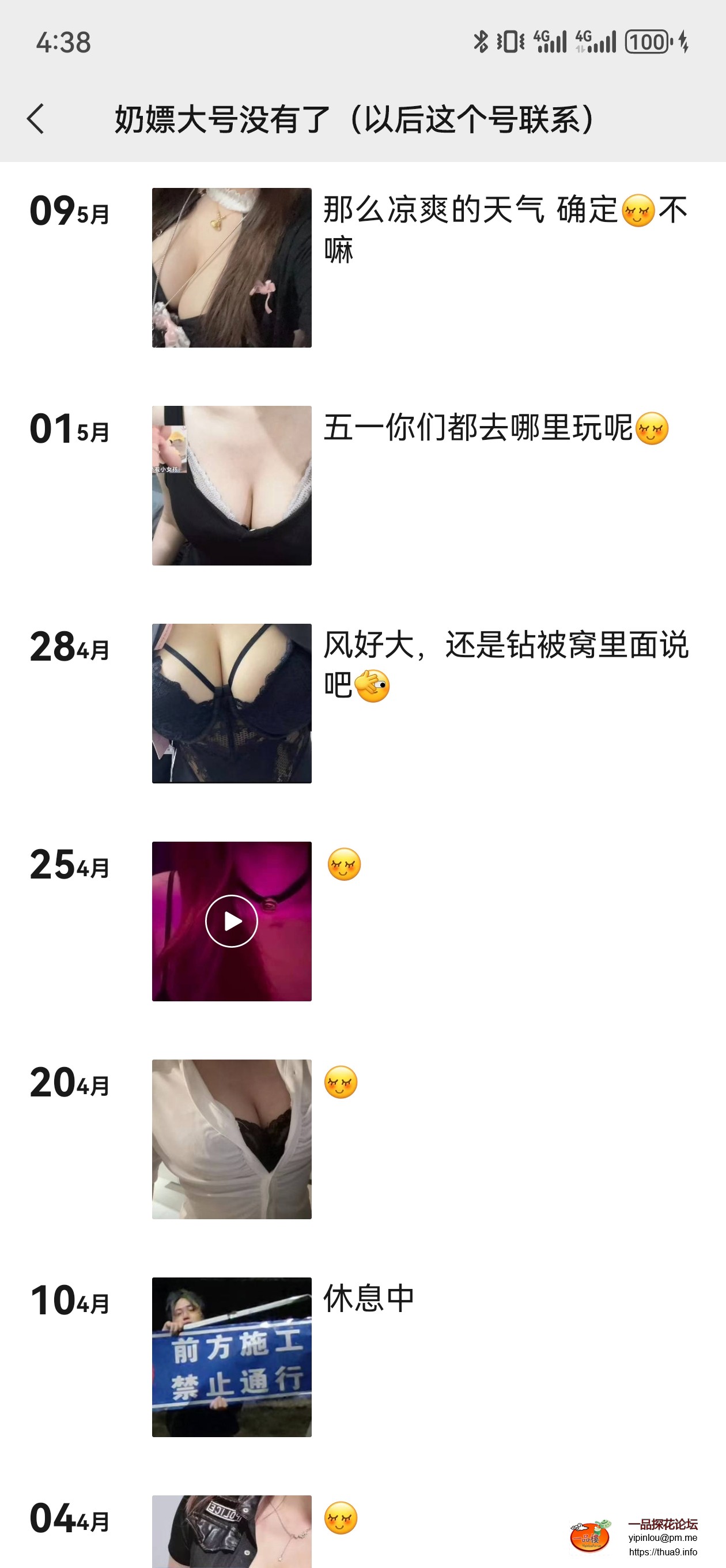The image size is (726, 1568).
Task: Tap the 4:38 clock in status bar
Action: click(x=63, y=42)
